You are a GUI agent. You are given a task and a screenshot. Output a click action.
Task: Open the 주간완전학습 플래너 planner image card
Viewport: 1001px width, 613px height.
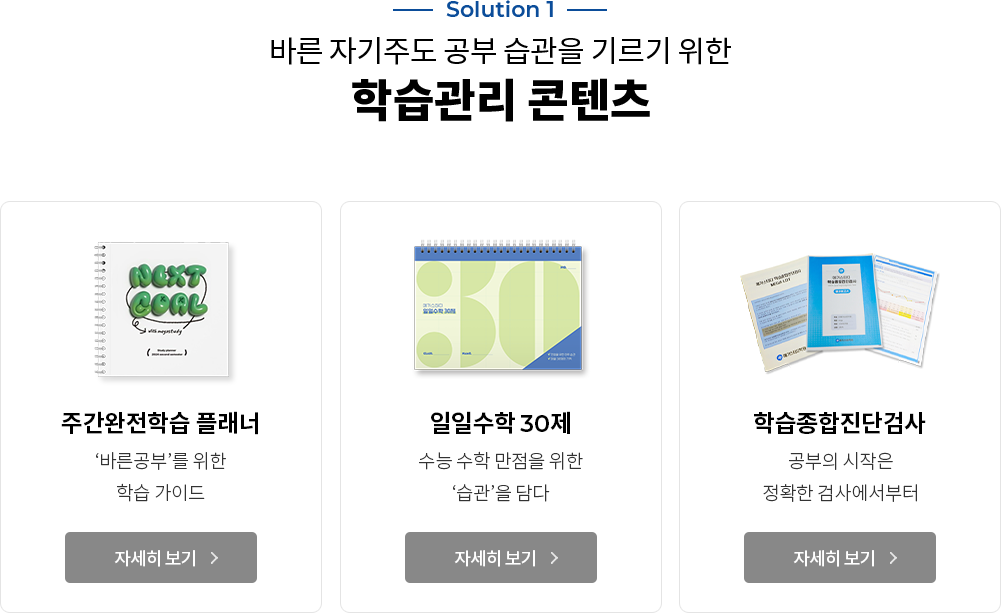(161, 310)
